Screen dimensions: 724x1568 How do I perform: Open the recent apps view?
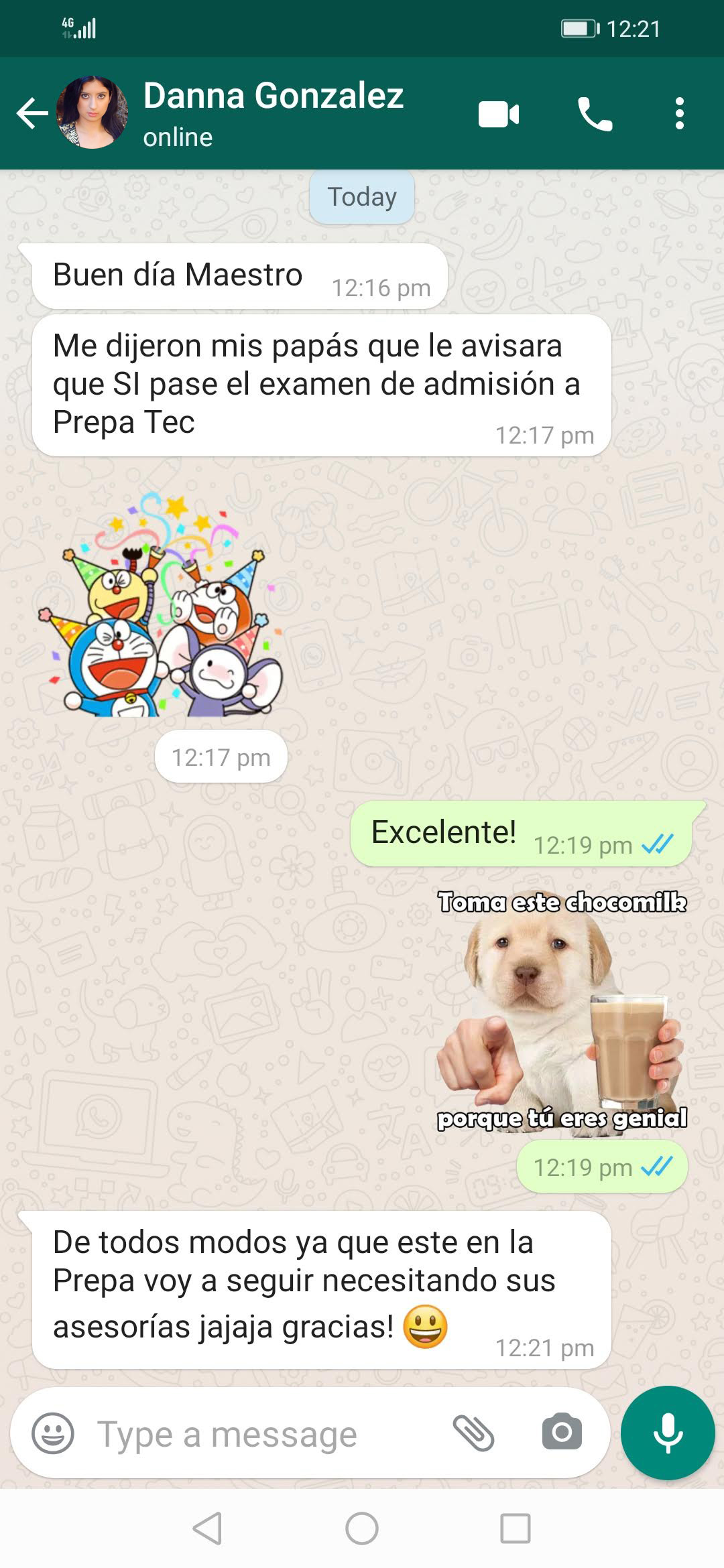515,1528
